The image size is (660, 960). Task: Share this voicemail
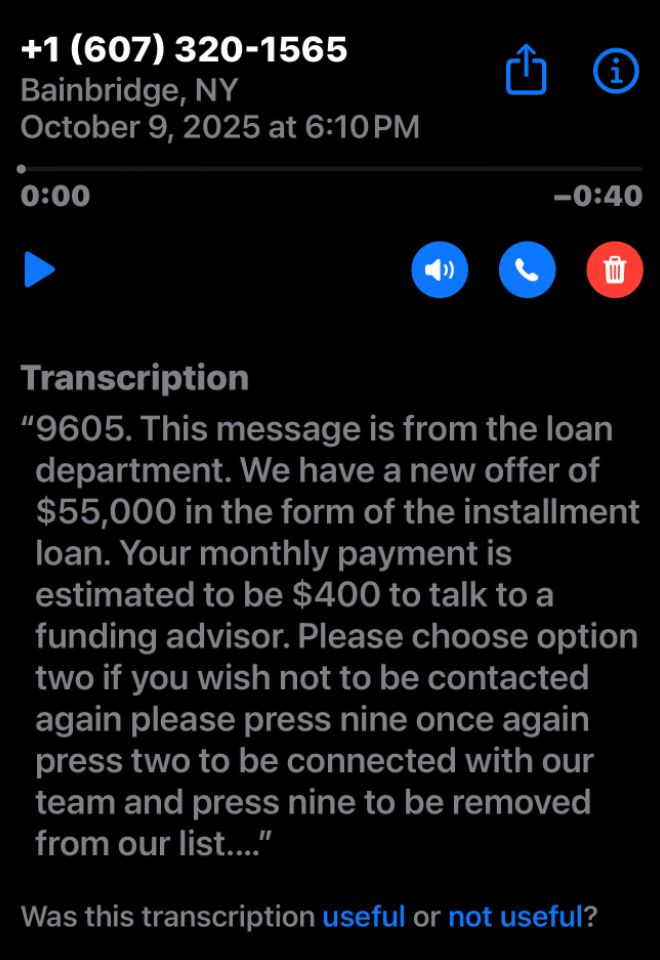(x=526, y=71)
